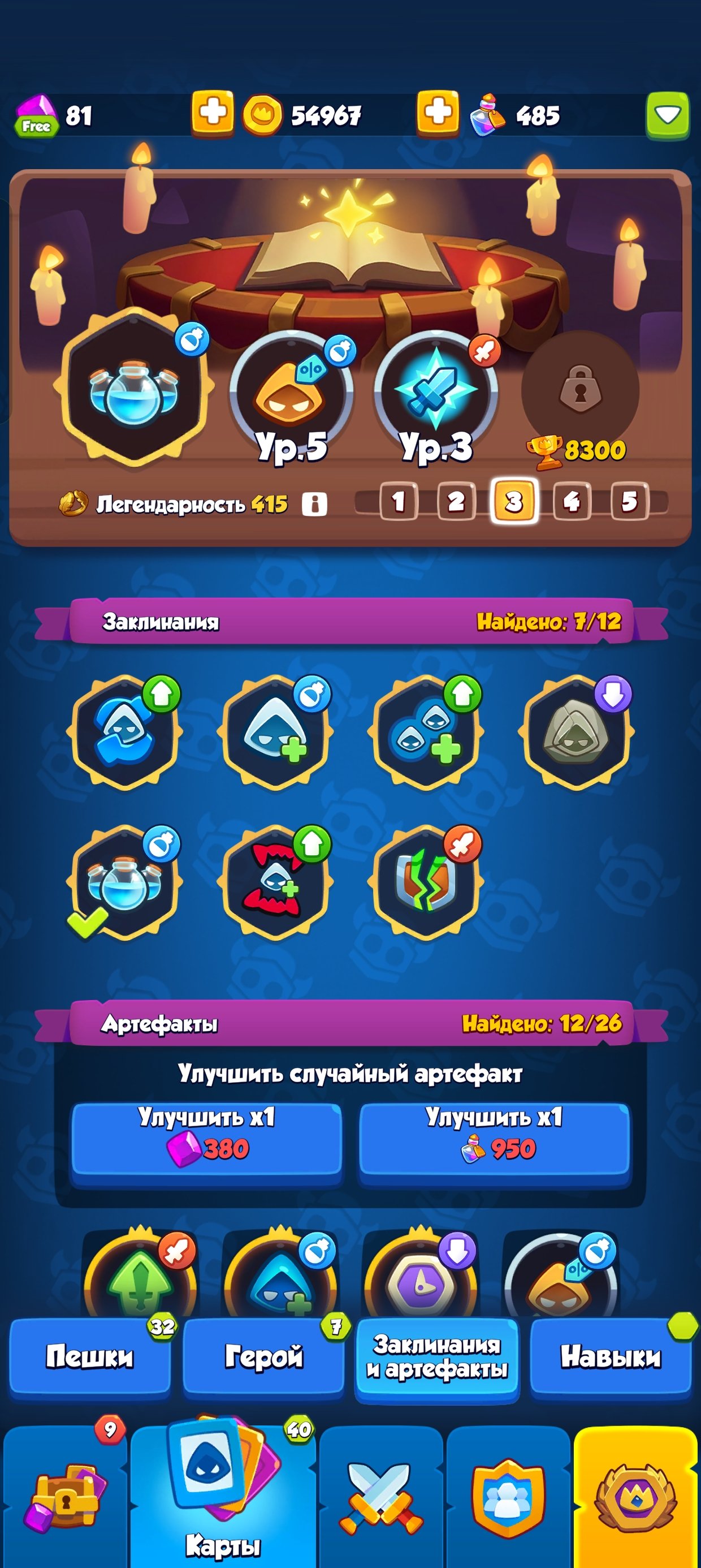Viewport: 701px width, 1568px height.
Task: Switch to the Герой tab
Action: (263, 1356)
